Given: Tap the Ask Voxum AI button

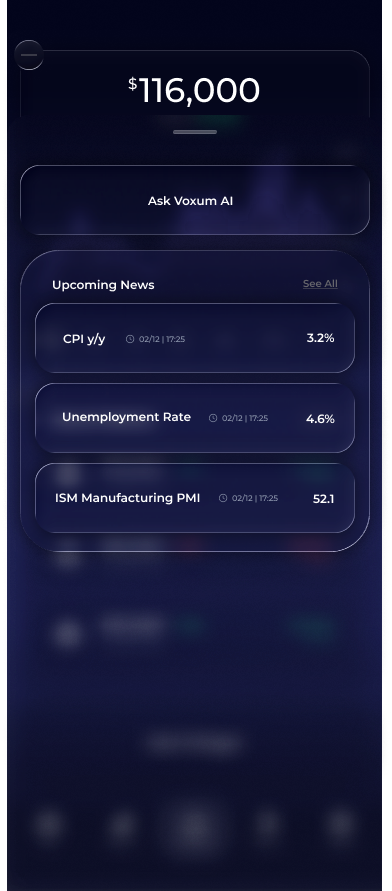Looking at the screenshot, I should [x=195, y=200].
